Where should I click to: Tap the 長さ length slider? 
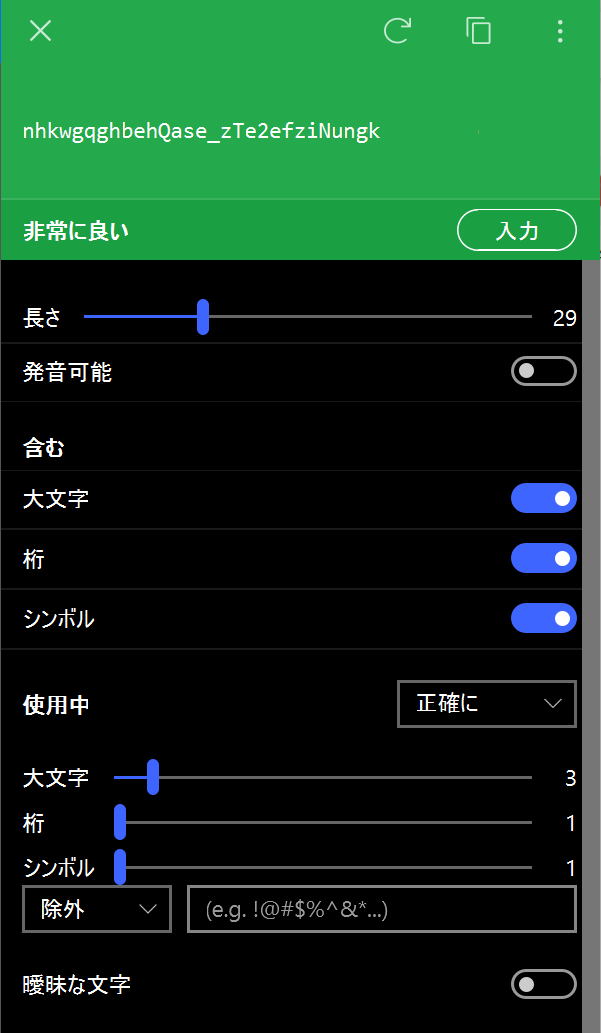pos(308,317)
